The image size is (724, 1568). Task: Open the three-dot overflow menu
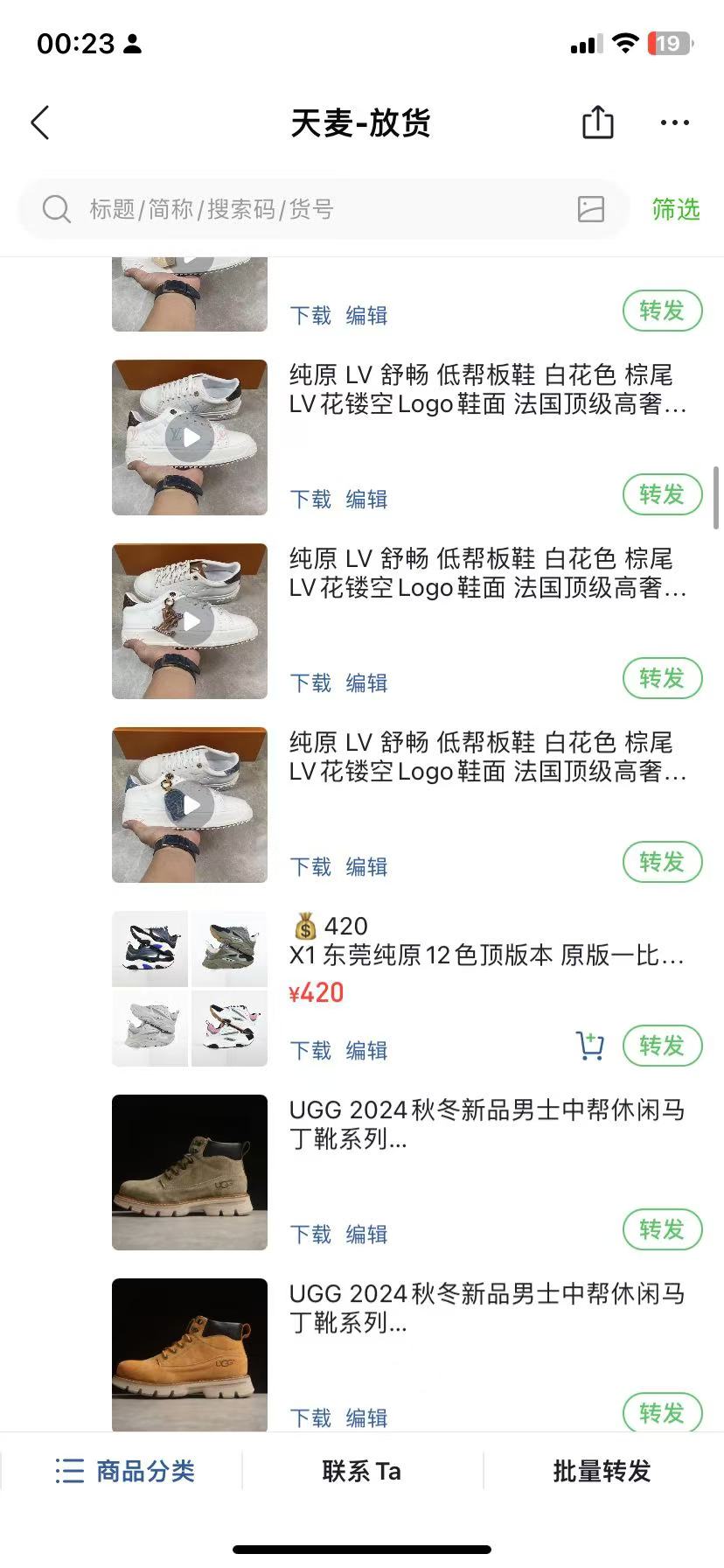[x=675, y=122]
